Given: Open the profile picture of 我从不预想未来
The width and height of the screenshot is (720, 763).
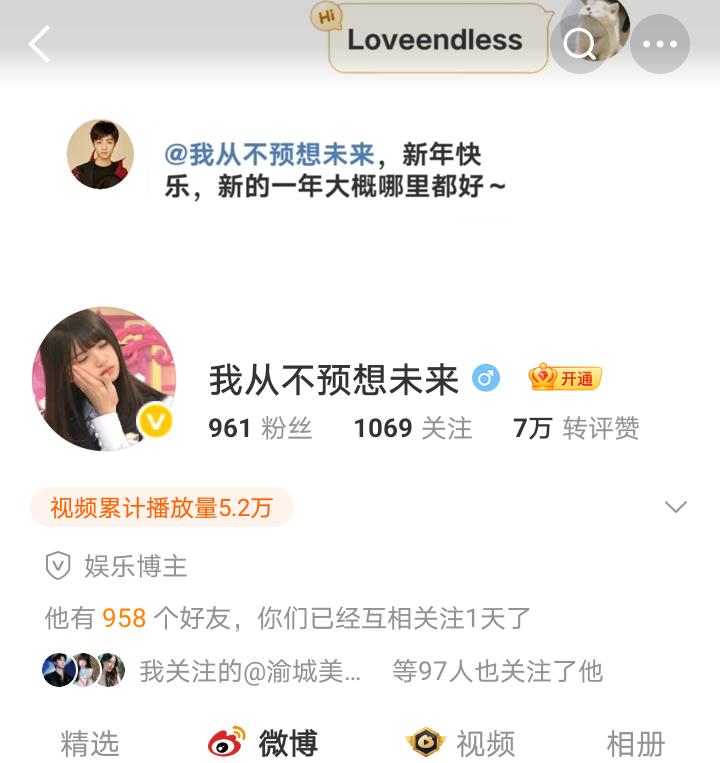Looking at the screenshot, I should [x=104, y=379].
